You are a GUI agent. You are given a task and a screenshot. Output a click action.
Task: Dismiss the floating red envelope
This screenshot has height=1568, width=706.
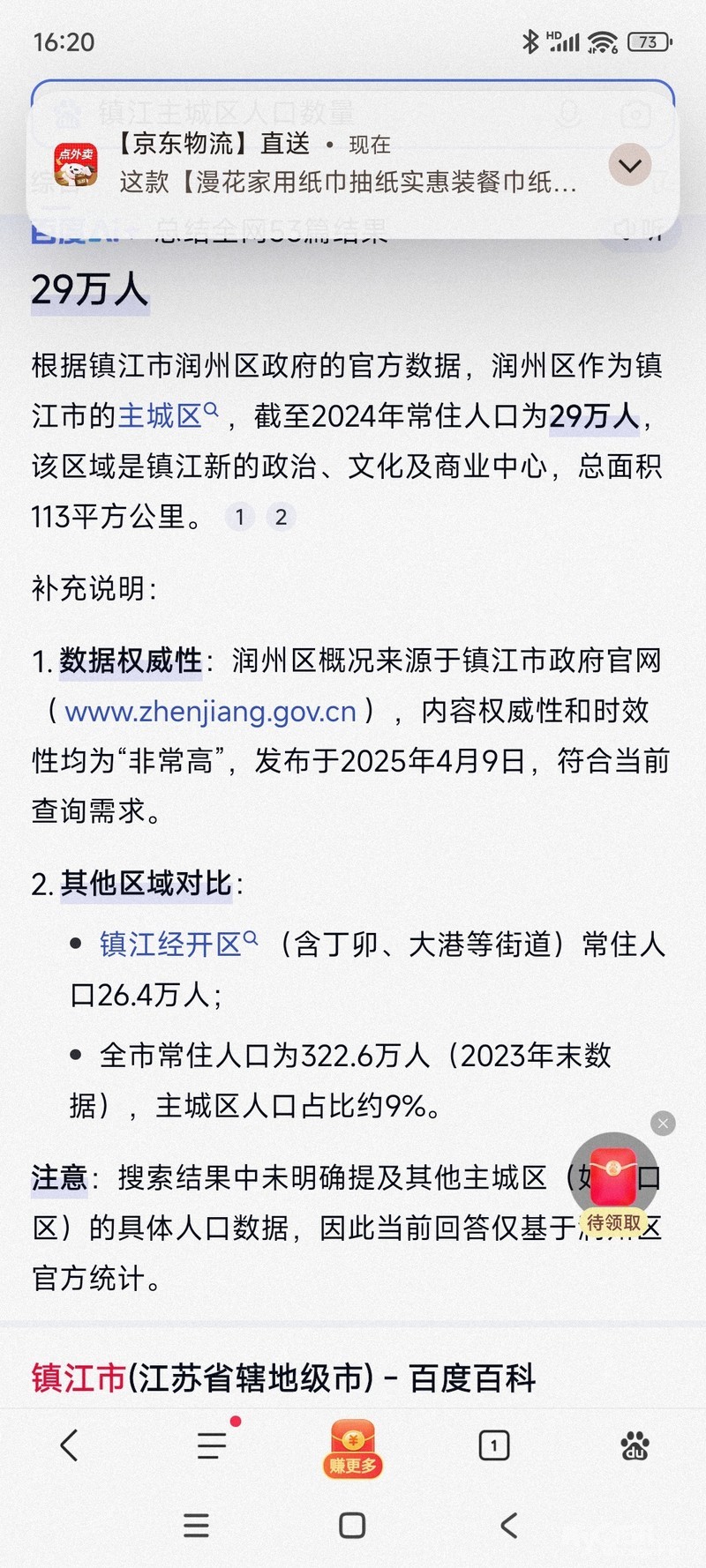pyautogui.click(x=663, y=1123)
